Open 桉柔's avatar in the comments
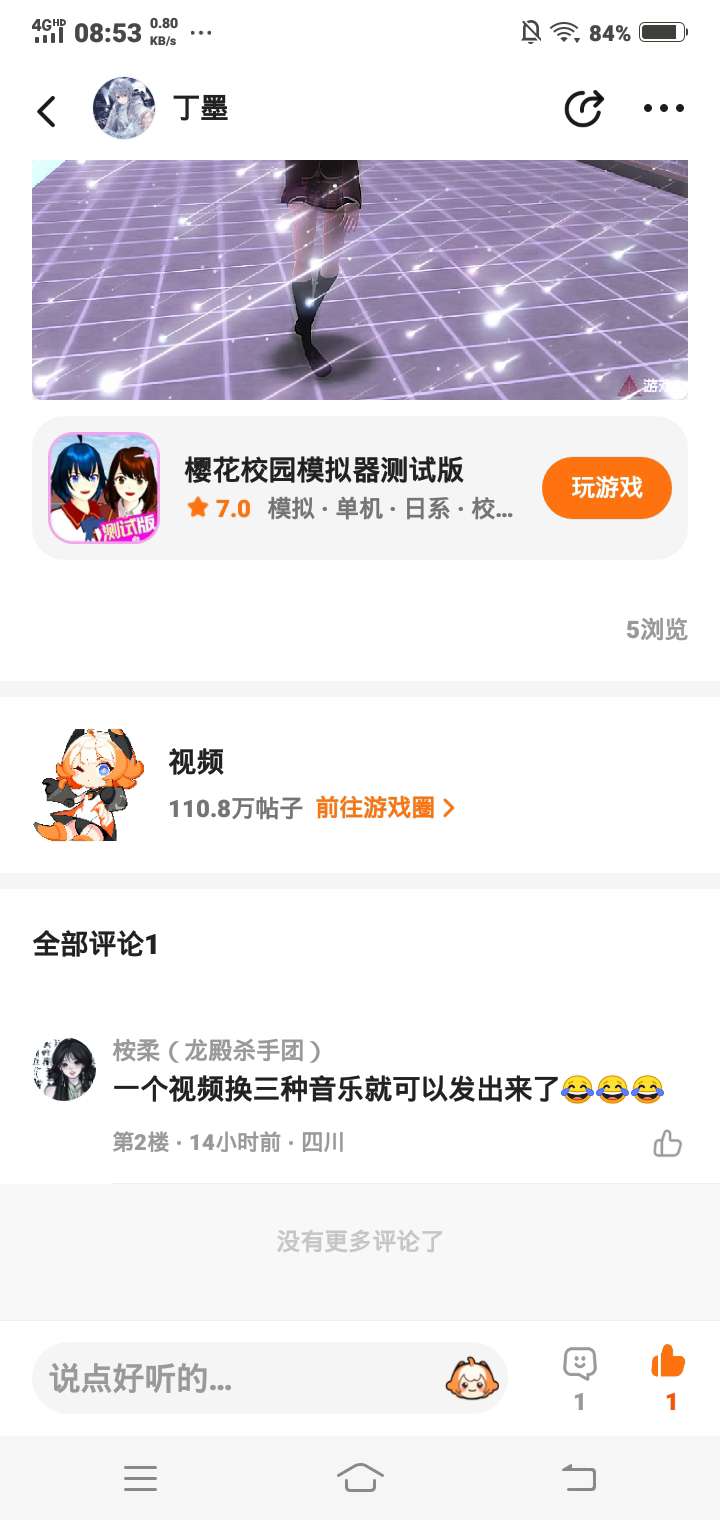Image resolution: width=720 pixels, height=1520 pixels. click(x=65, y=1069)
